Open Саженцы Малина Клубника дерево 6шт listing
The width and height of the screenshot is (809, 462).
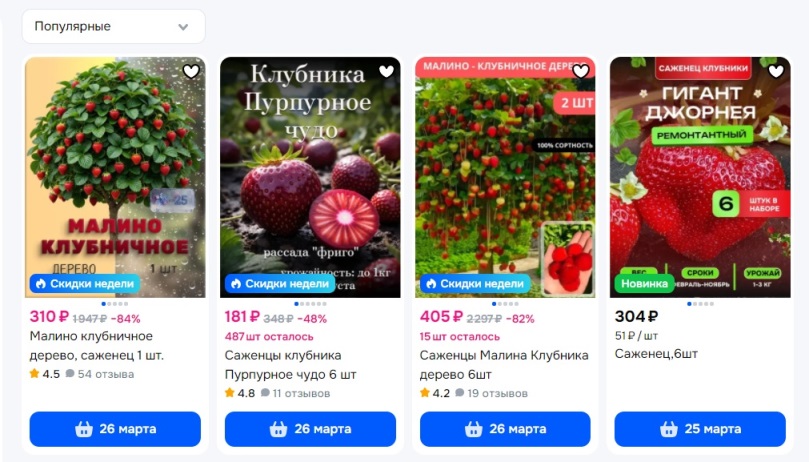click(x=505, y=177)
